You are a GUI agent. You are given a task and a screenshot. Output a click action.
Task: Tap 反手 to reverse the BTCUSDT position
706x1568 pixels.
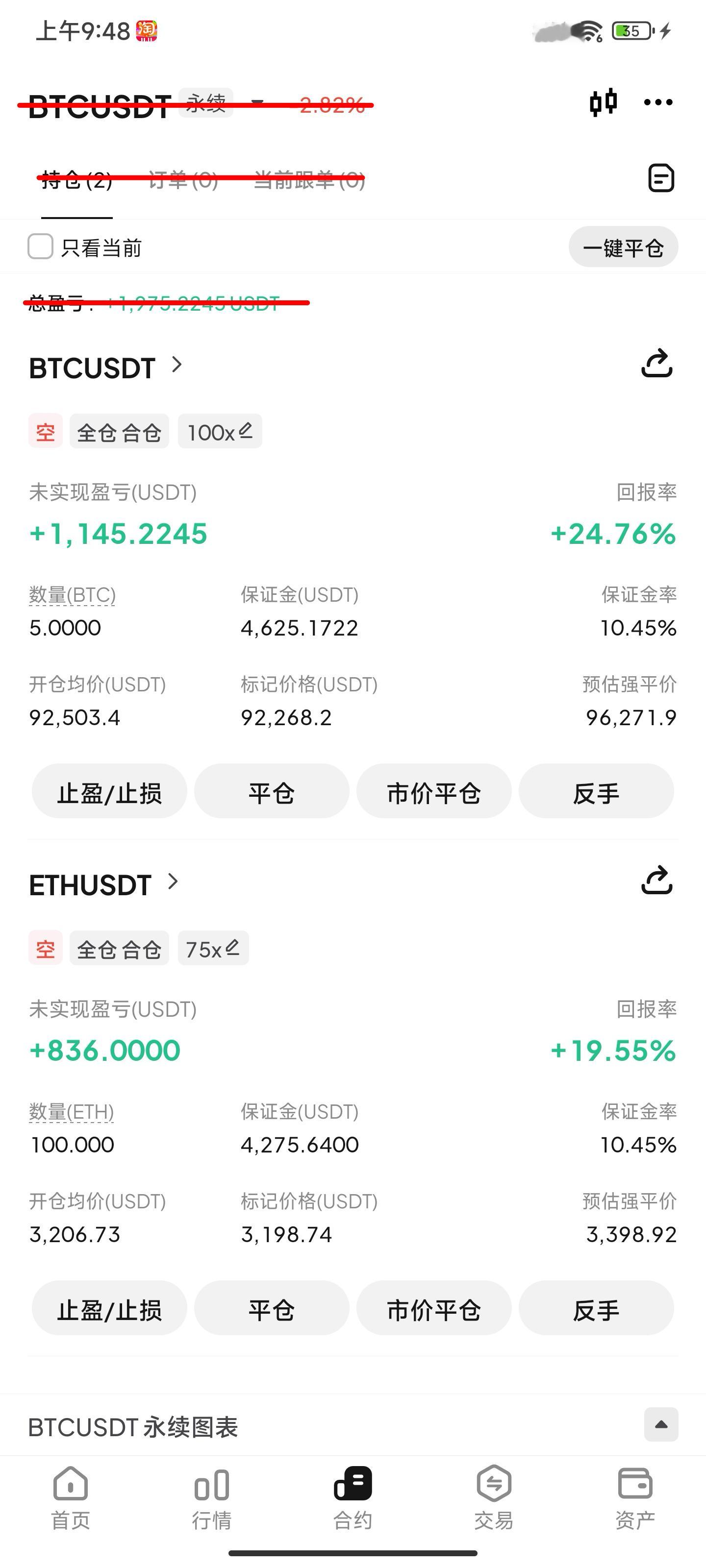pyautogui.click(x=595, y=791)
